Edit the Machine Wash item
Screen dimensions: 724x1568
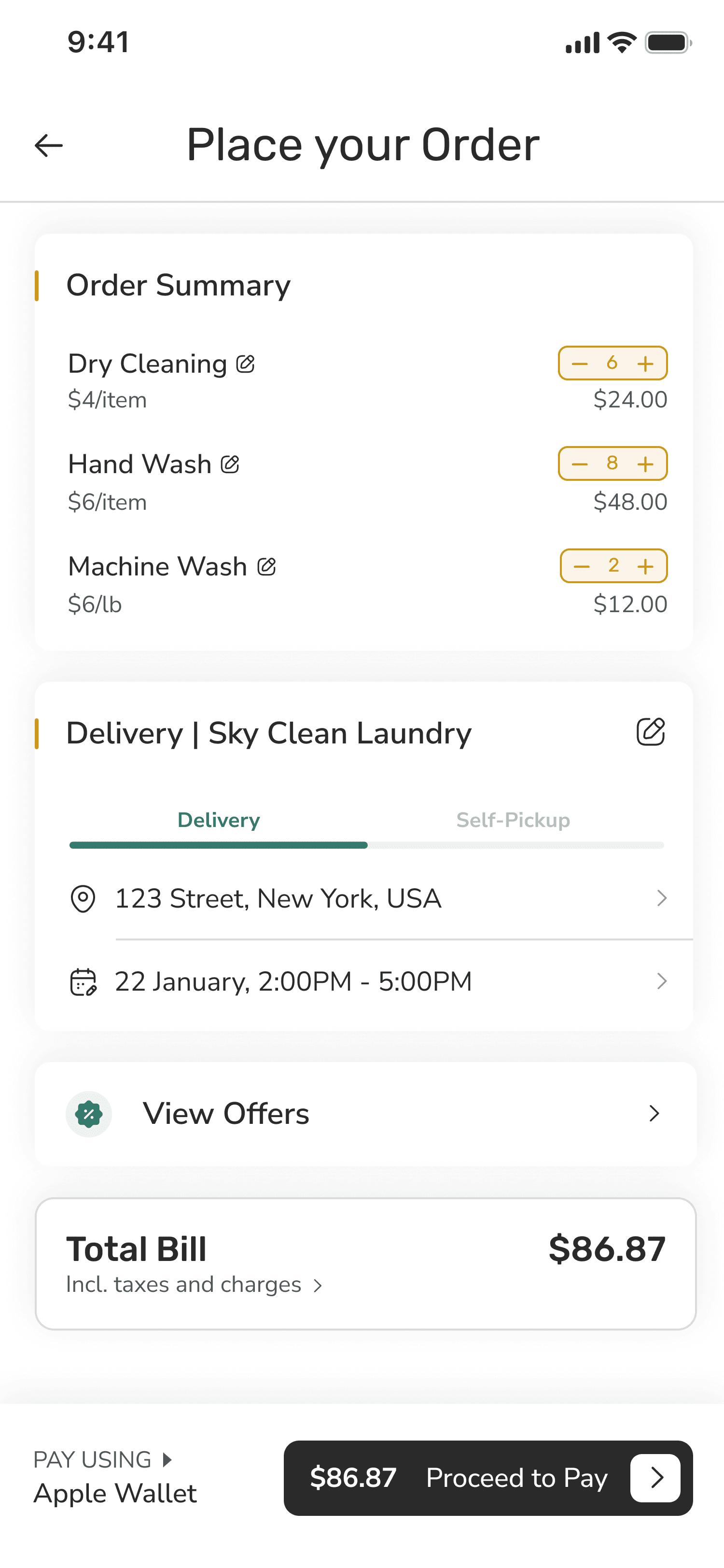pos(266,567)
